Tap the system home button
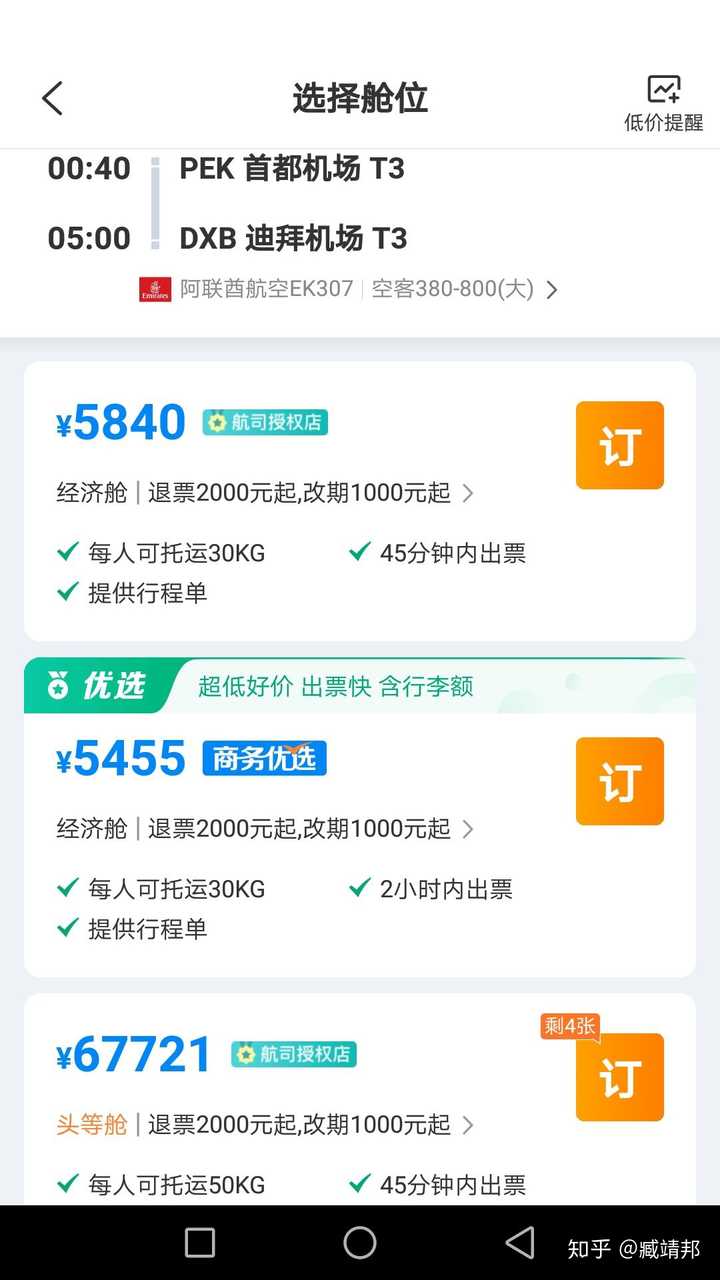The height and width of the screenshot is (1280, 720). (360, 1243)
